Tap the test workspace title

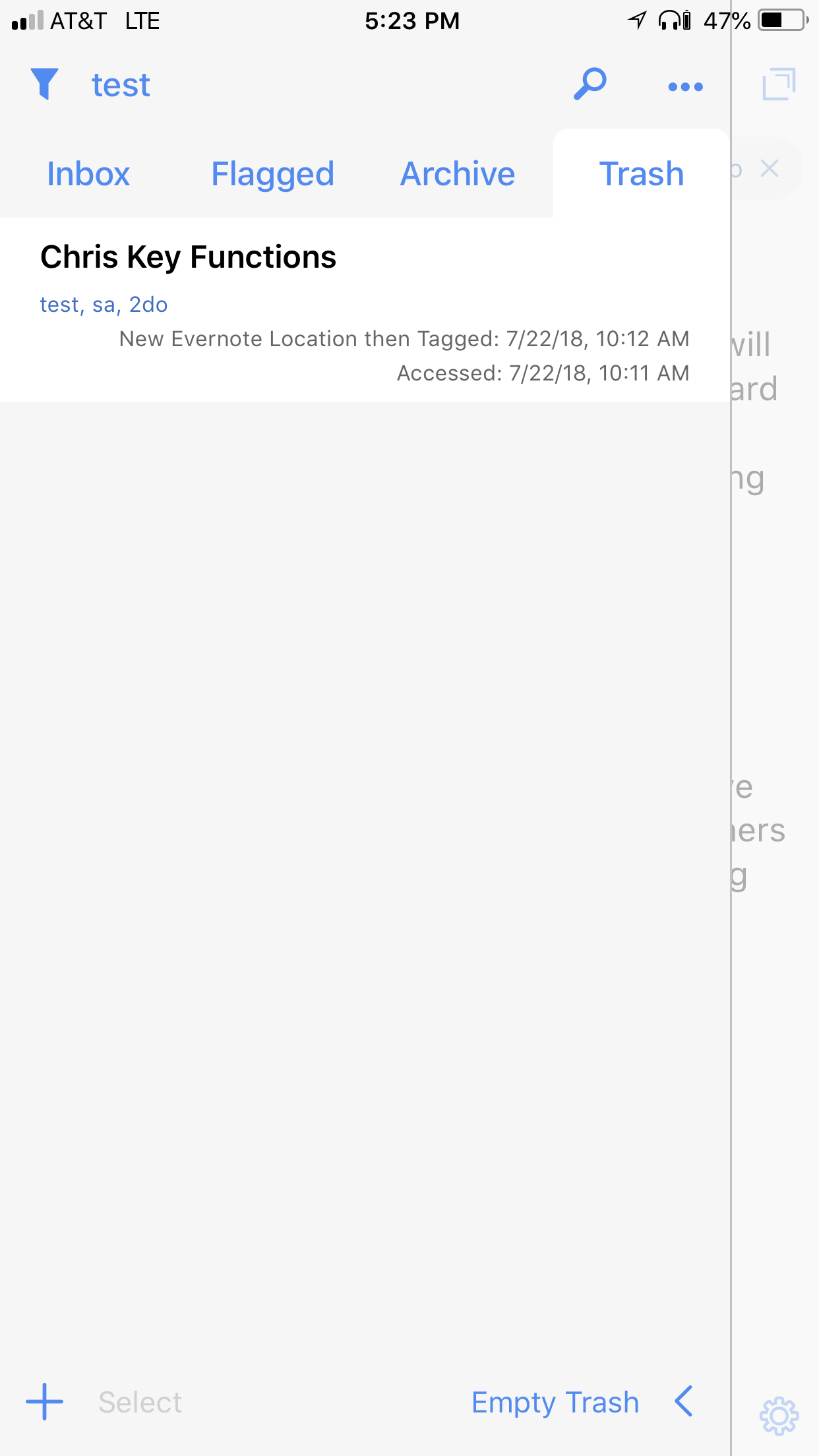[121, 85]
